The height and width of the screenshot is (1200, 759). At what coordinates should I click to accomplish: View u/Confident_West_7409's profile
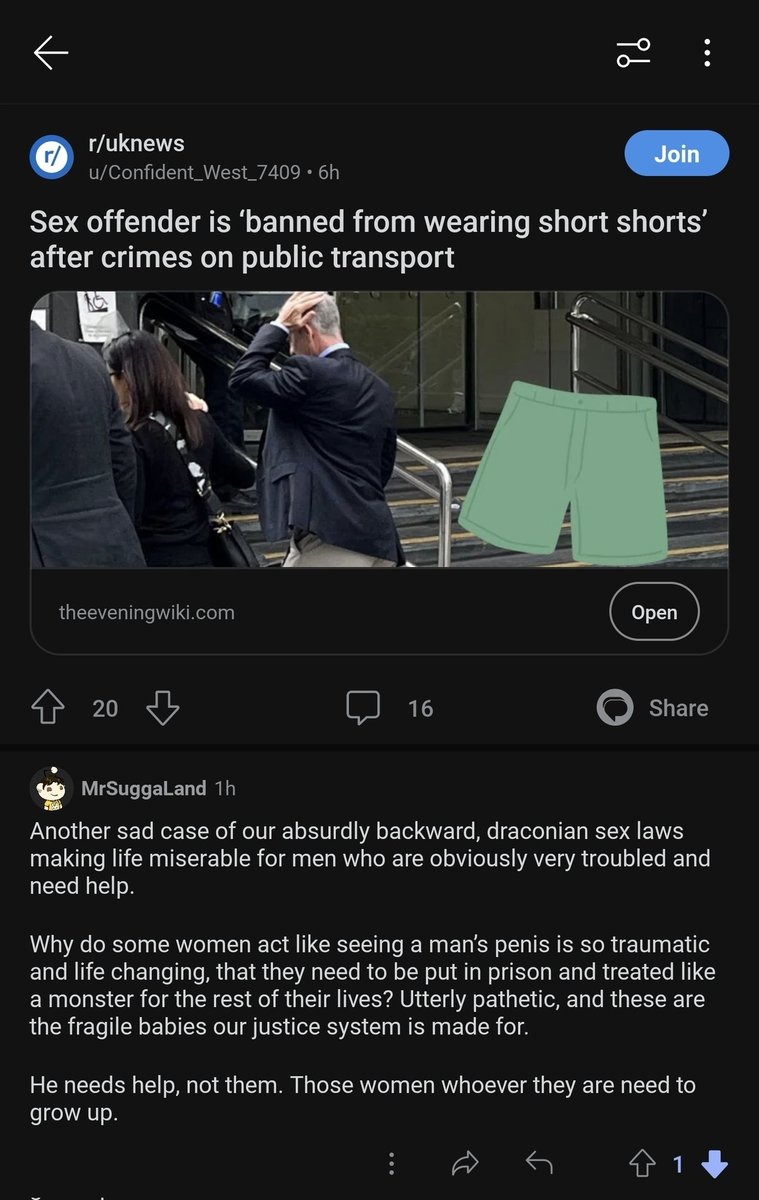195,172
